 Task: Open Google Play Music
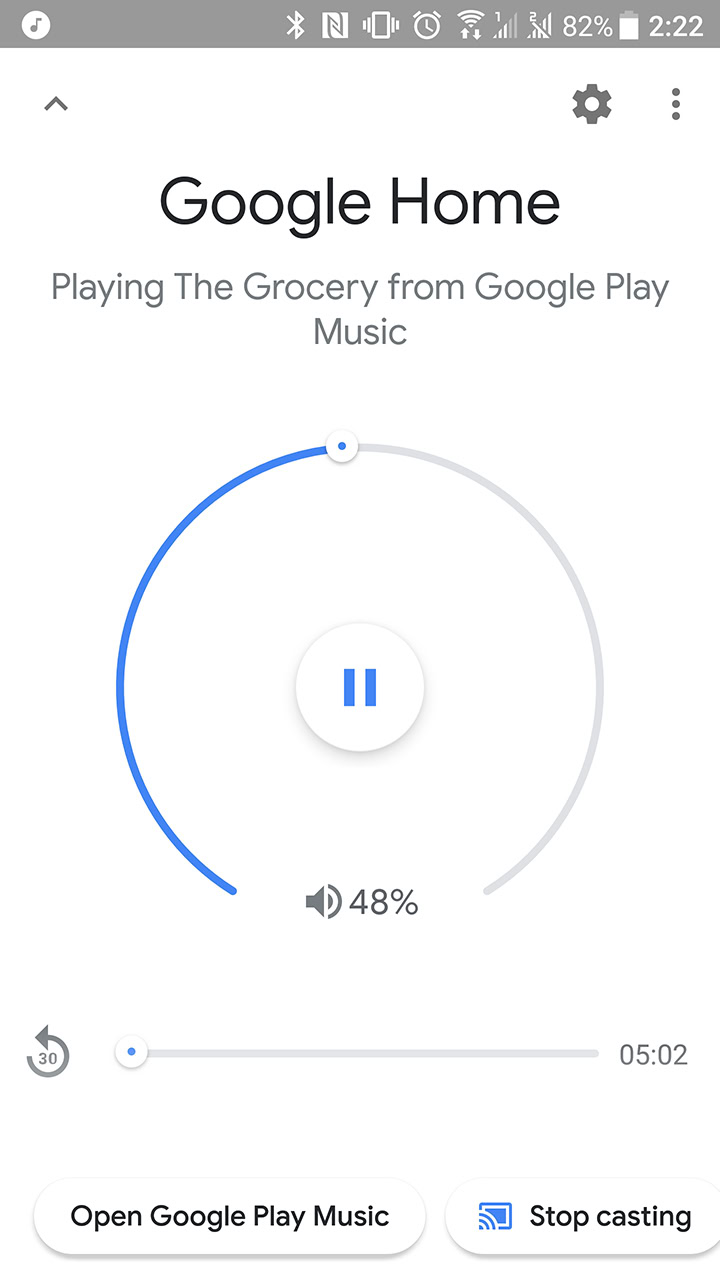tap(230, 1216)
